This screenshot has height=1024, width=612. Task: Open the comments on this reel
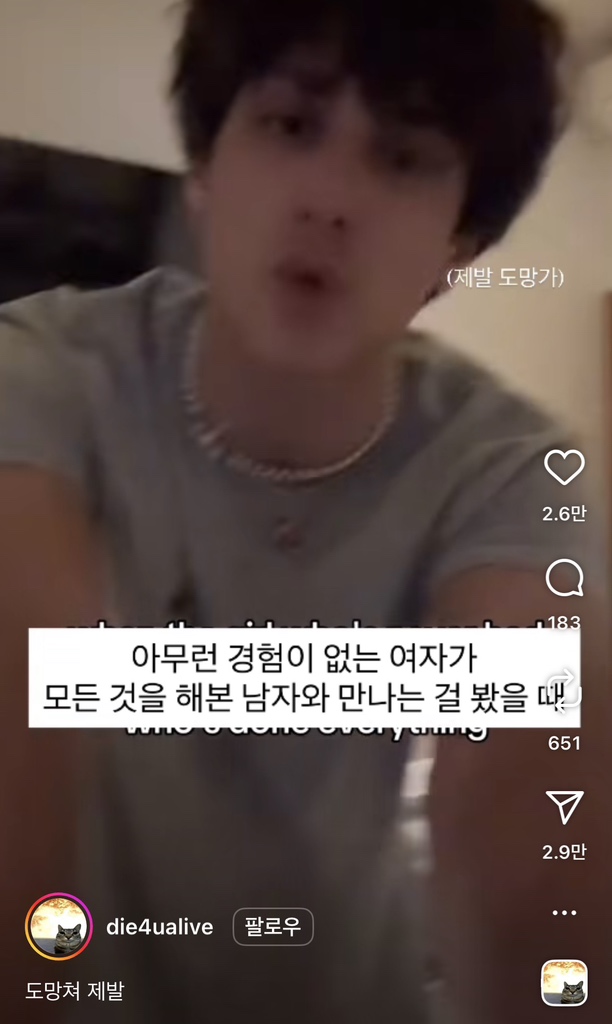coord(564,578)
